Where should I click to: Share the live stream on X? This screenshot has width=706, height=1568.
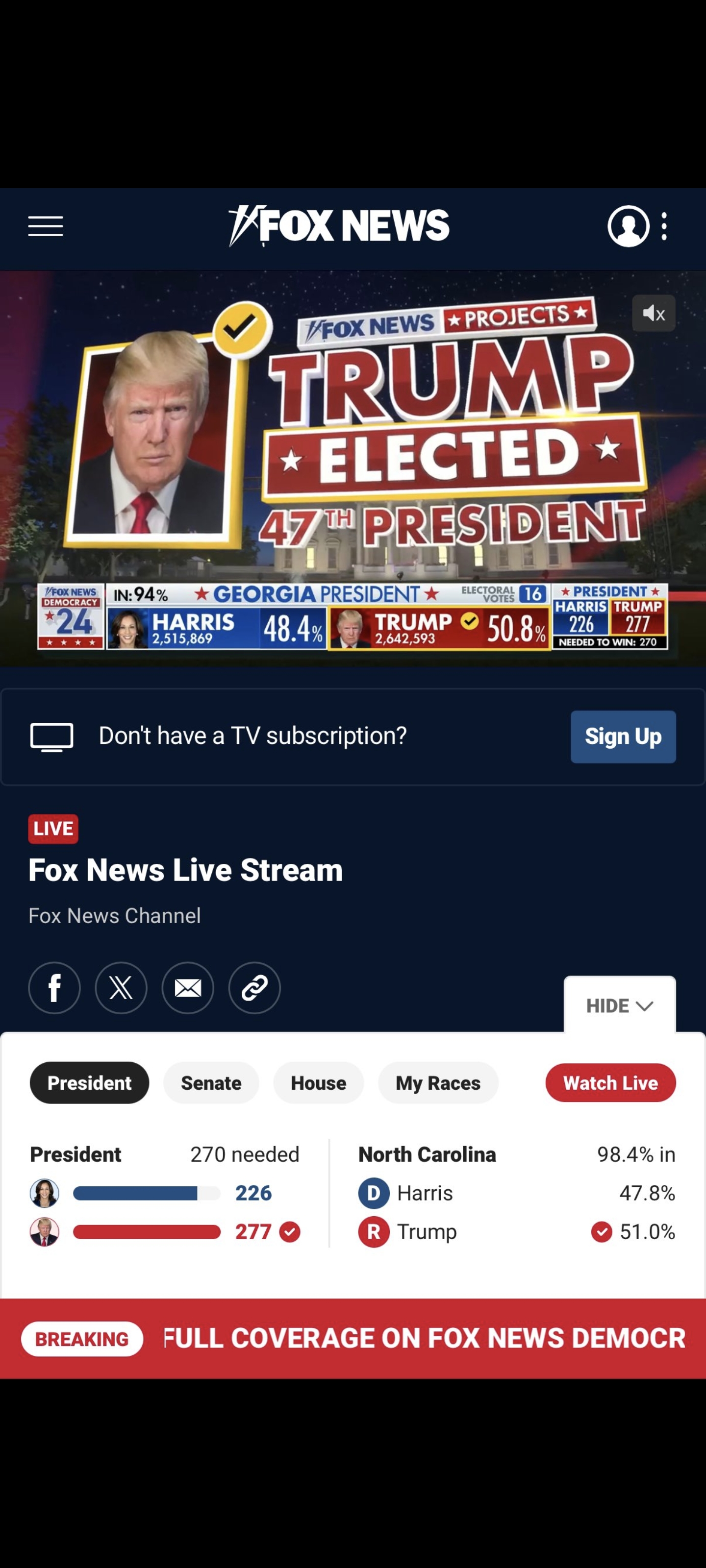(x=121, y=987)
